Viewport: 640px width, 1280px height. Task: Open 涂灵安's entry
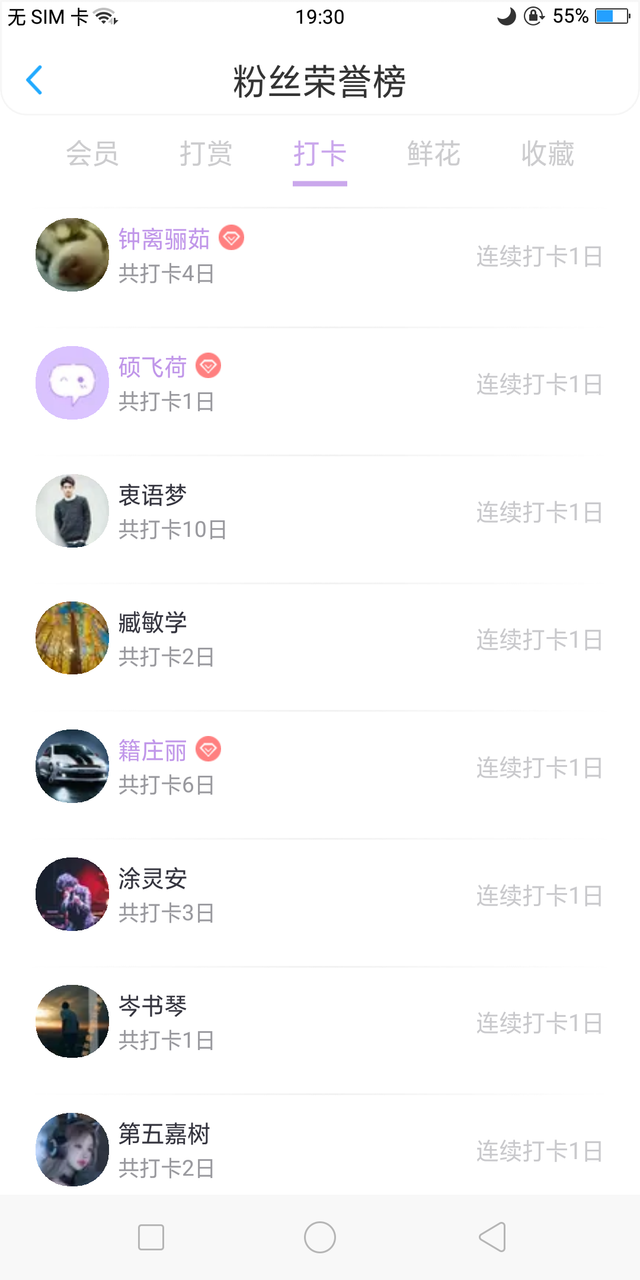click(x=320, y=895)
